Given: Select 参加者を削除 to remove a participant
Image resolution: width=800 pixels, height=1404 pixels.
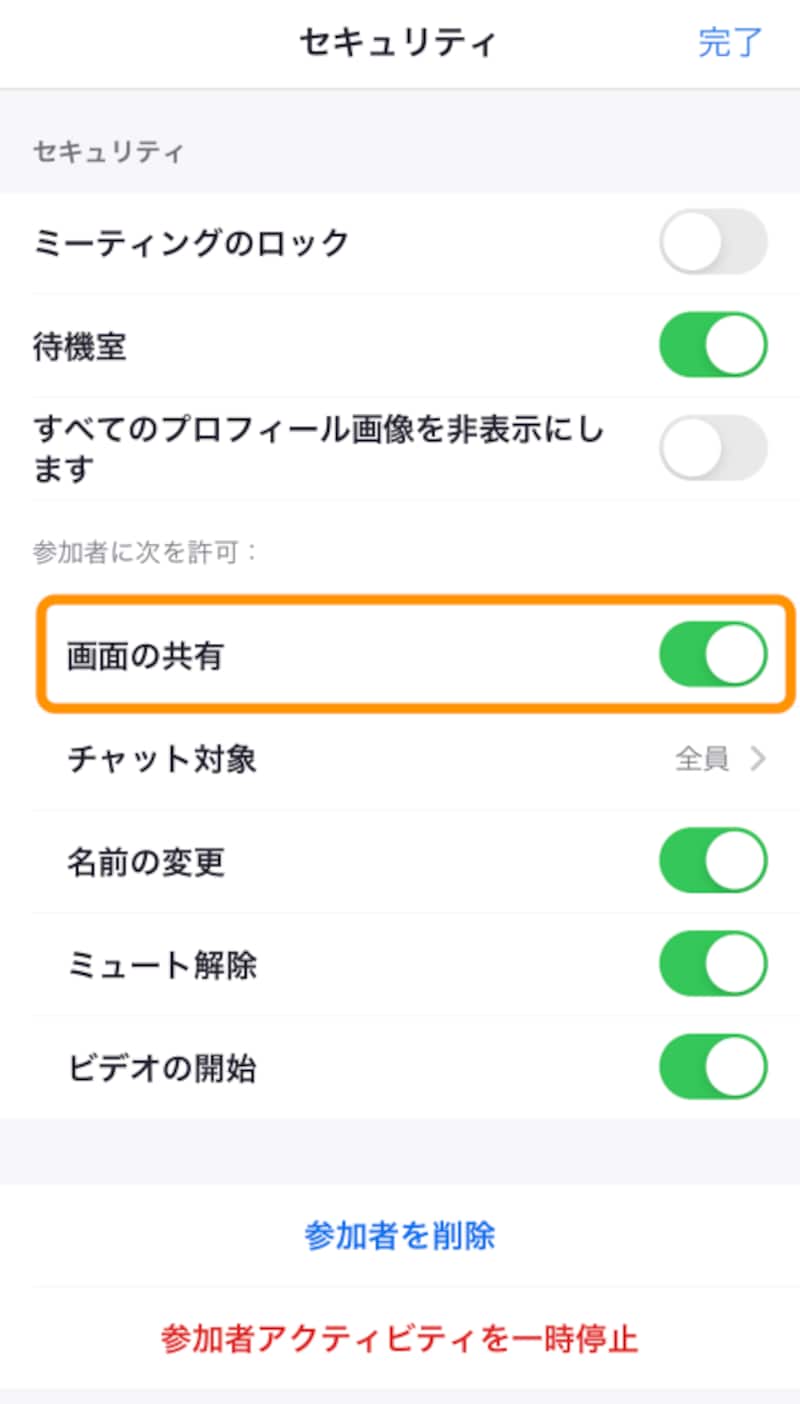Looking at the screenshot, I should (400, 1235).
